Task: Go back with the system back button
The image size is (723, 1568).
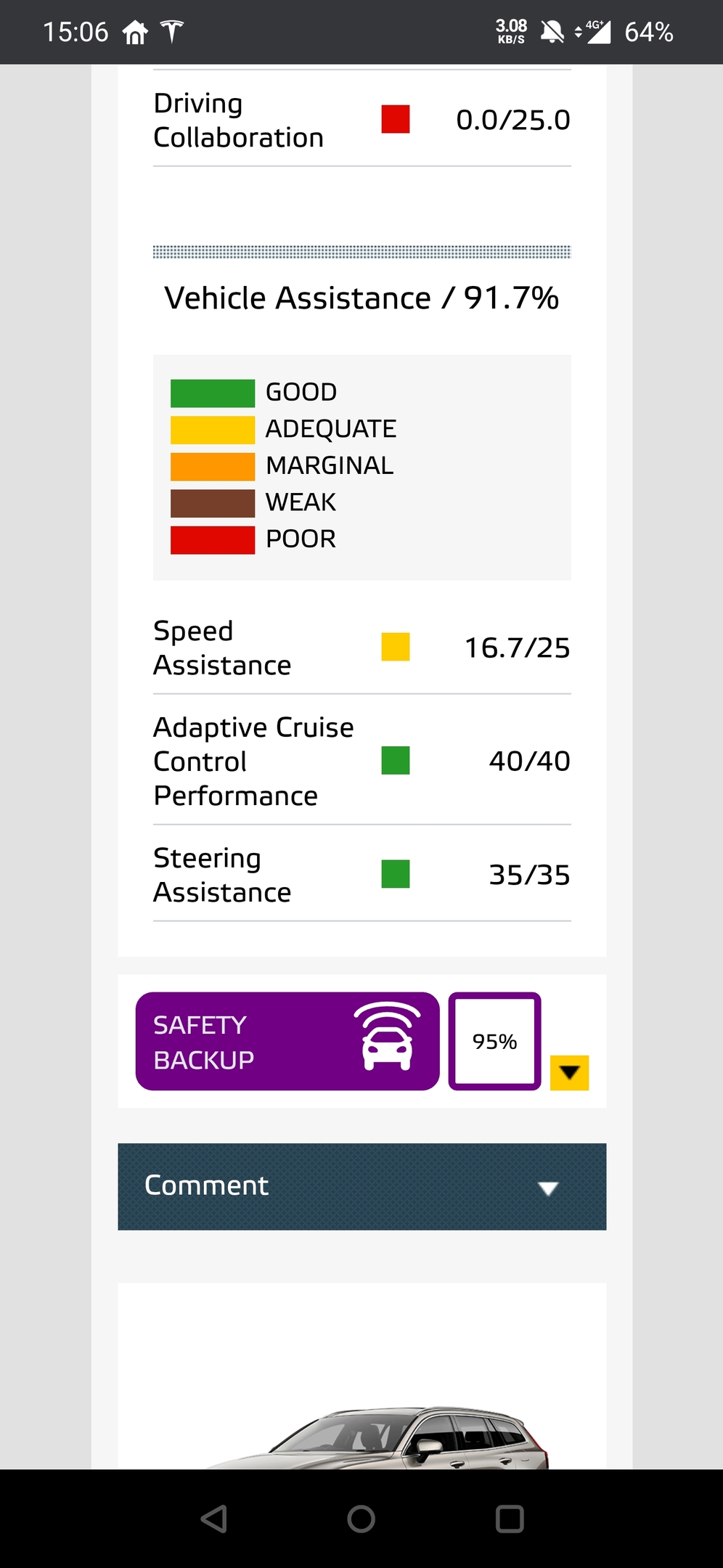Action: click(x=214, y=1519)
